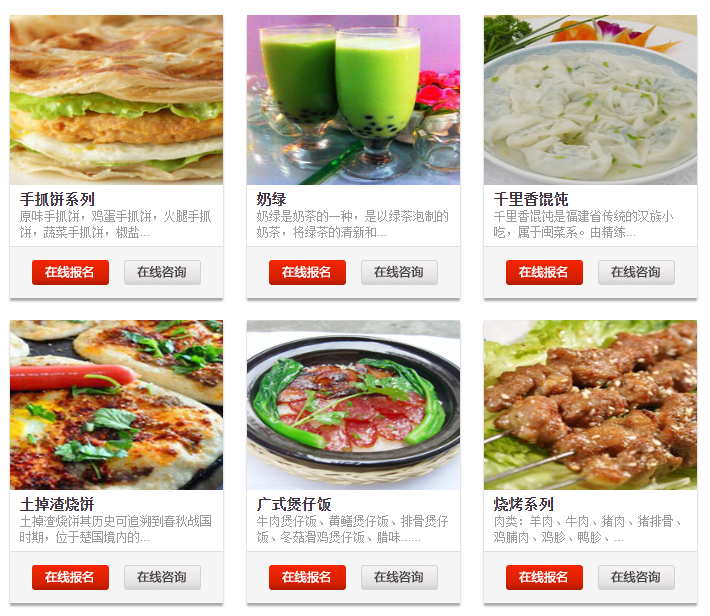This screenshot has width=710, height=616.
Task: View the 千里香馄饨 picture tile
Action: point(590,100)
